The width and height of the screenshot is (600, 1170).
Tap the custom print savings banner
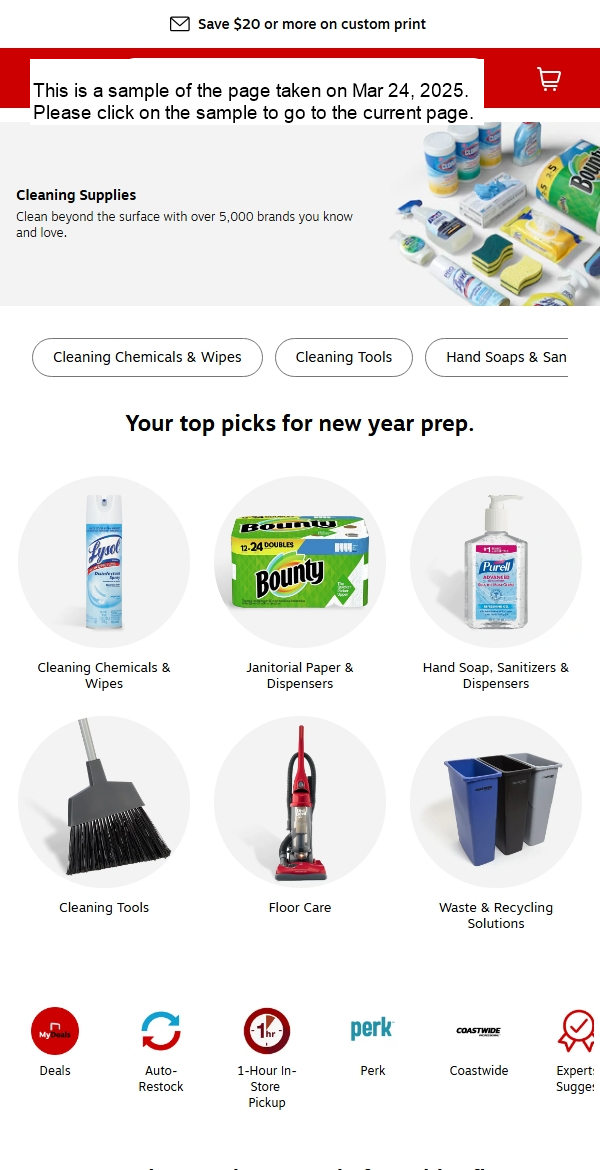pyautogui.click(x=299, y=24)
